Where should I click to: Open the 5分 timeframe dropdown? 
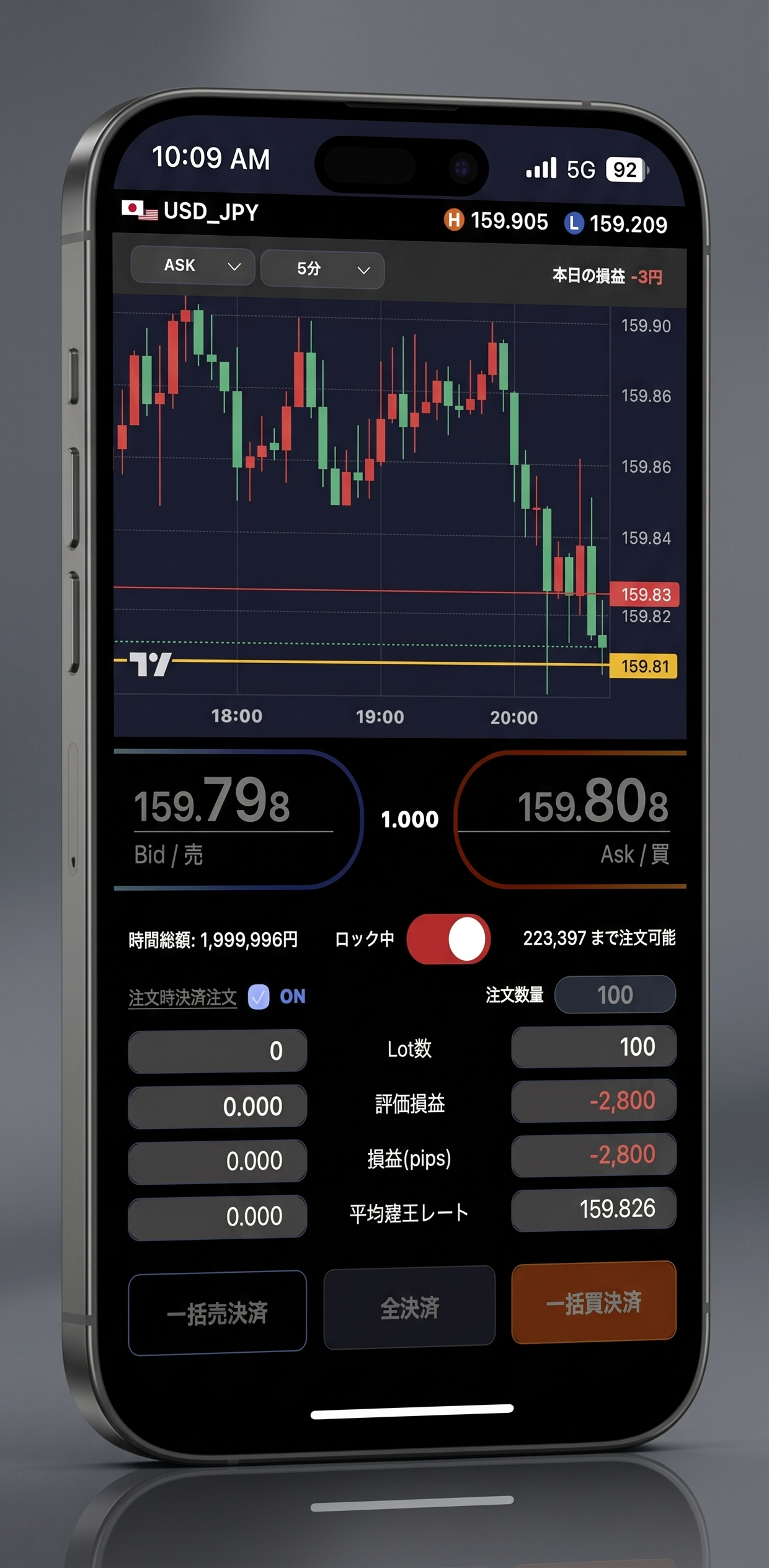(x=322, y=270)
